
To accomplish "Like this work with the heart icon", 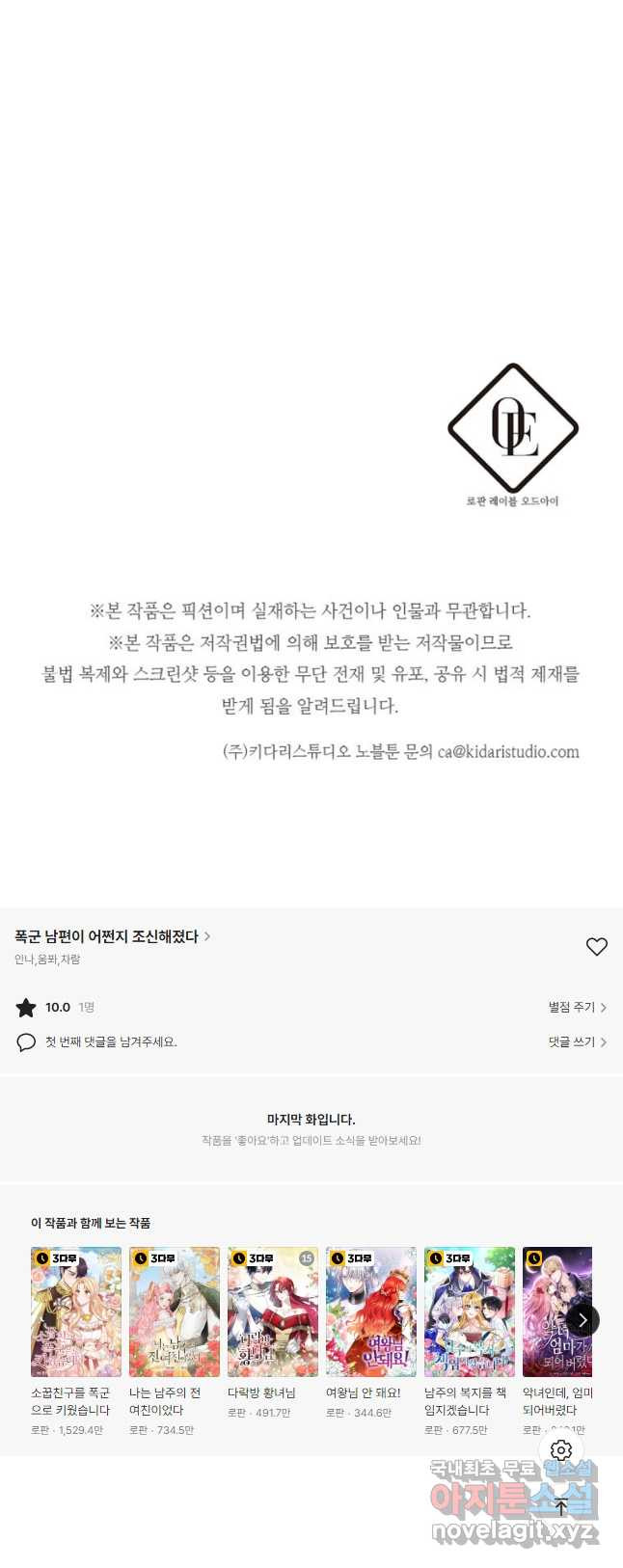I will pyautogui.click(x=596, y=947).
